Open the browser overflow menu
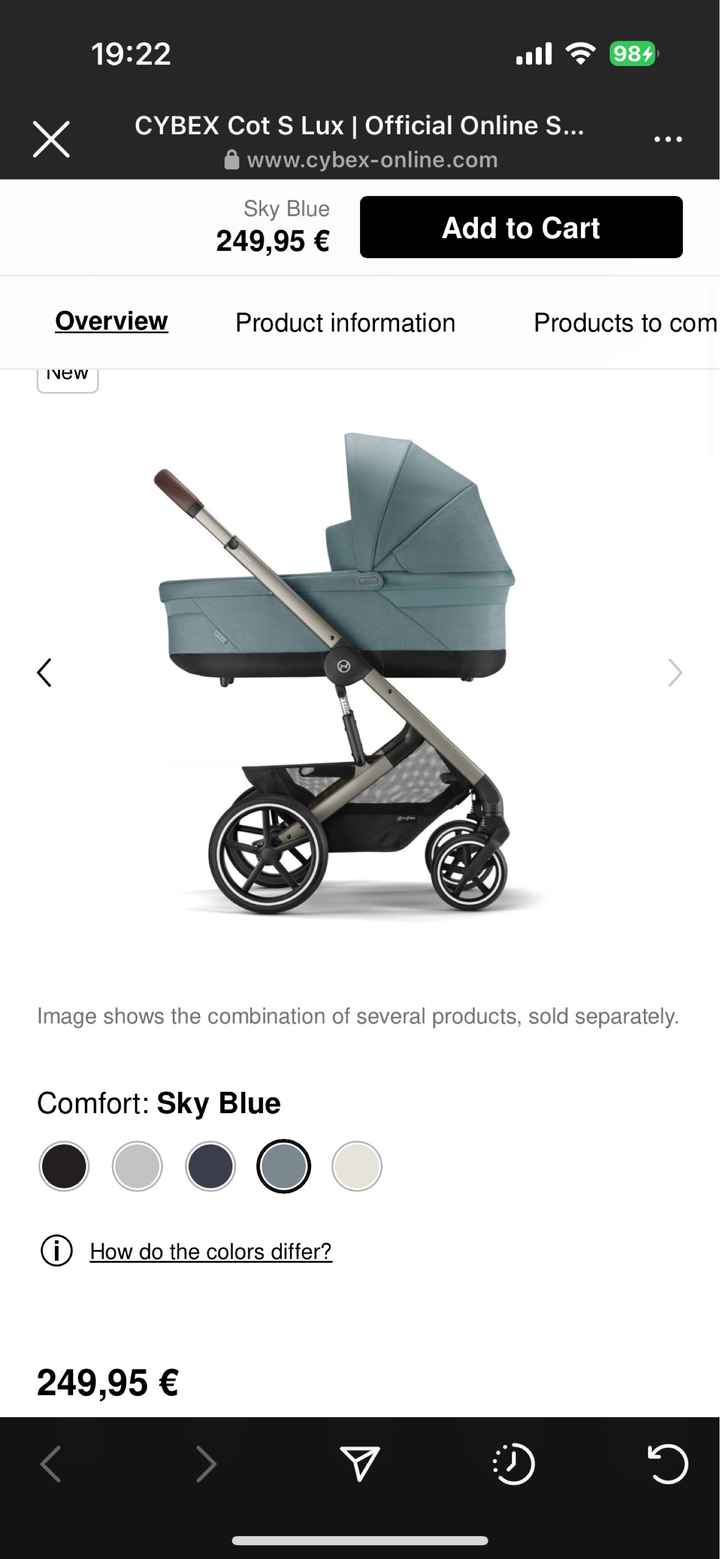Screen dimensions: 720x1559 pos(668,140)
